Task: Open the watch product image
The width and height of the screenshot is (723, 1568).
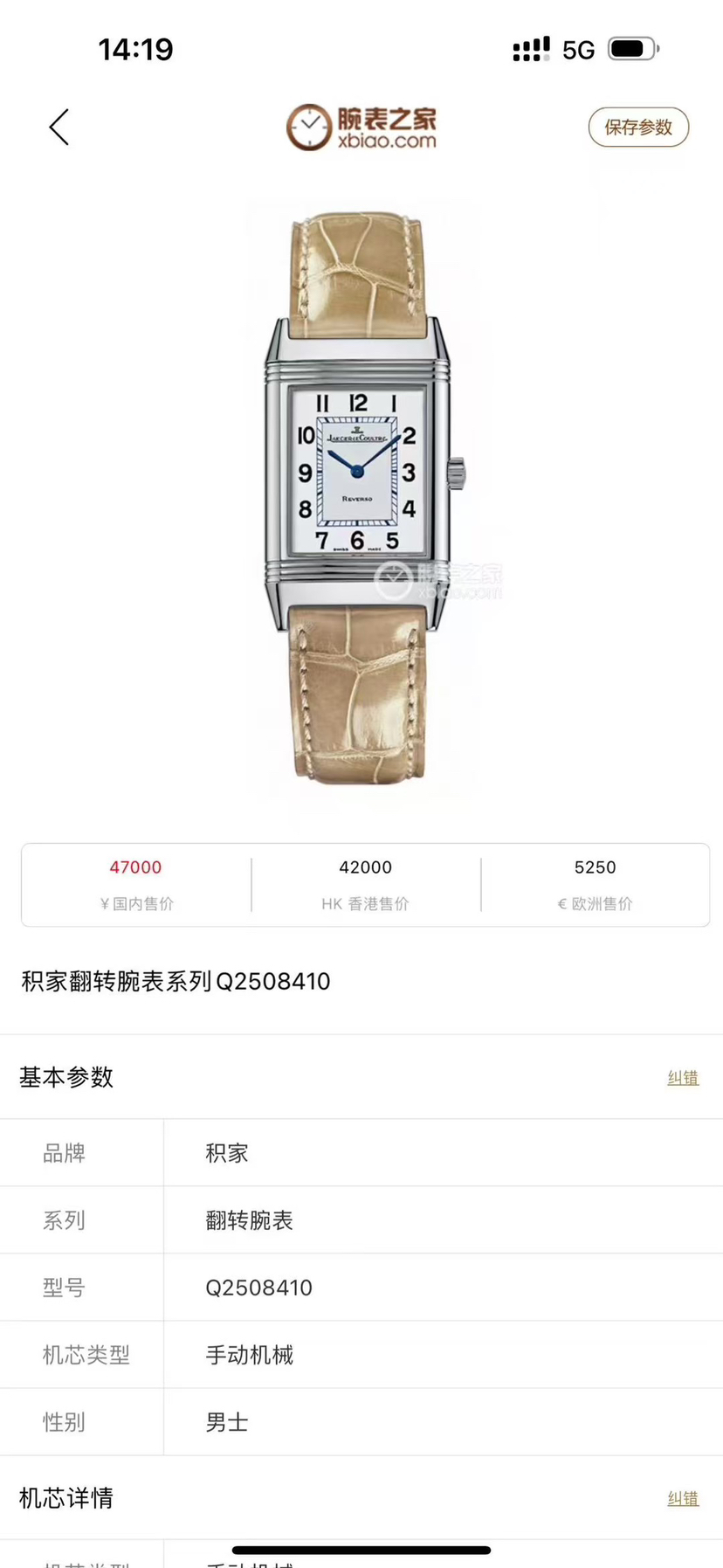Action: [361, 498]
